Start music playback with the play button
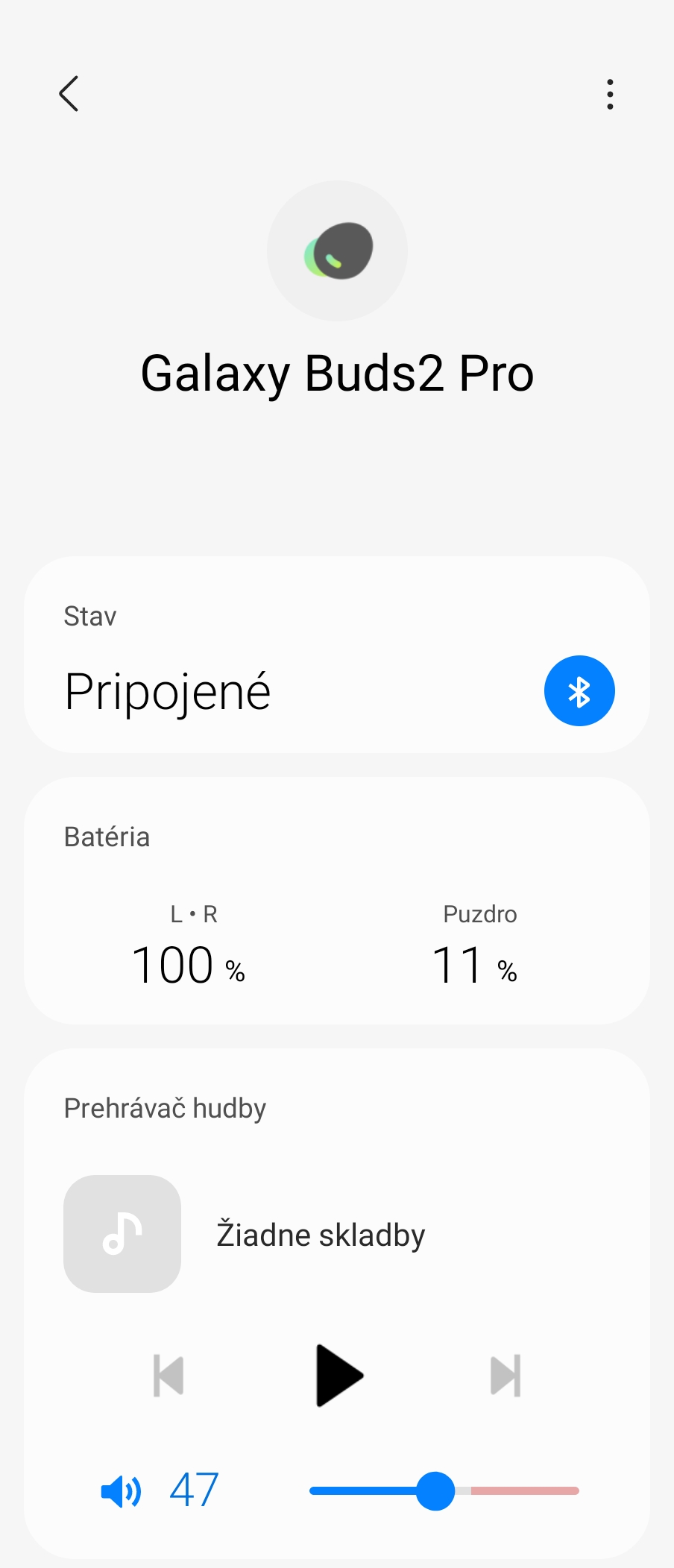Viewport: 674px width, 1568px height. click(x=338, y=1376)
